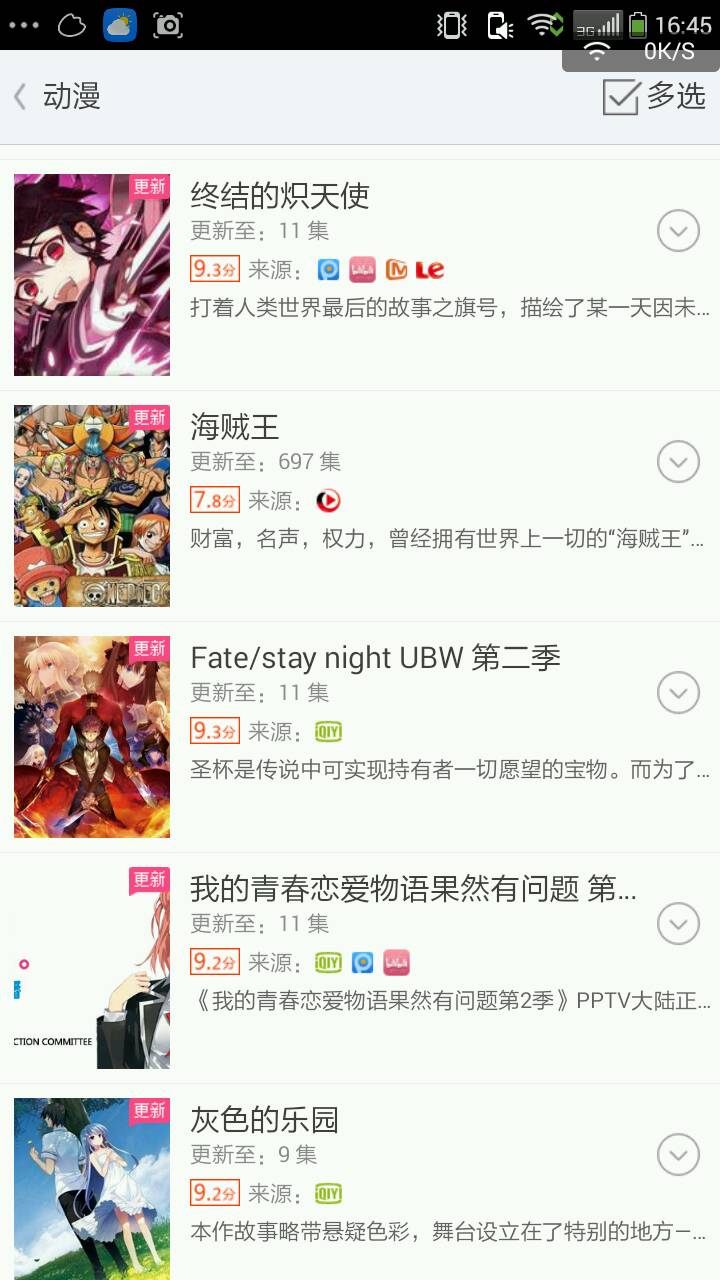
Task: Expand options for Fate/stay night UBW
Action: point(678,693)
